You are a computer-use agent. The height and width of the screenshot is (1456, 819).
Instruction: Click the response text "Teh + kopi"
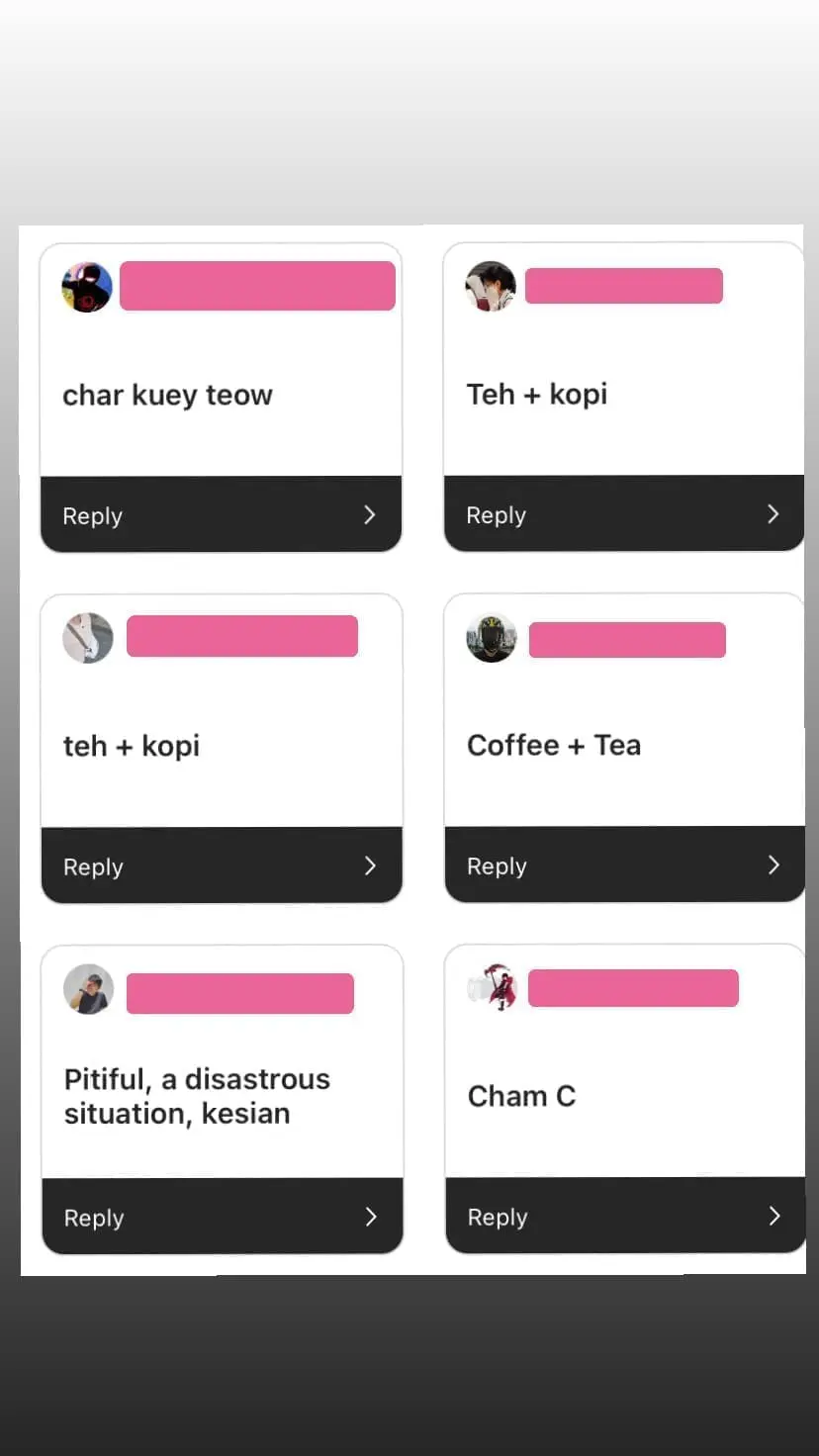coord(537,394)
